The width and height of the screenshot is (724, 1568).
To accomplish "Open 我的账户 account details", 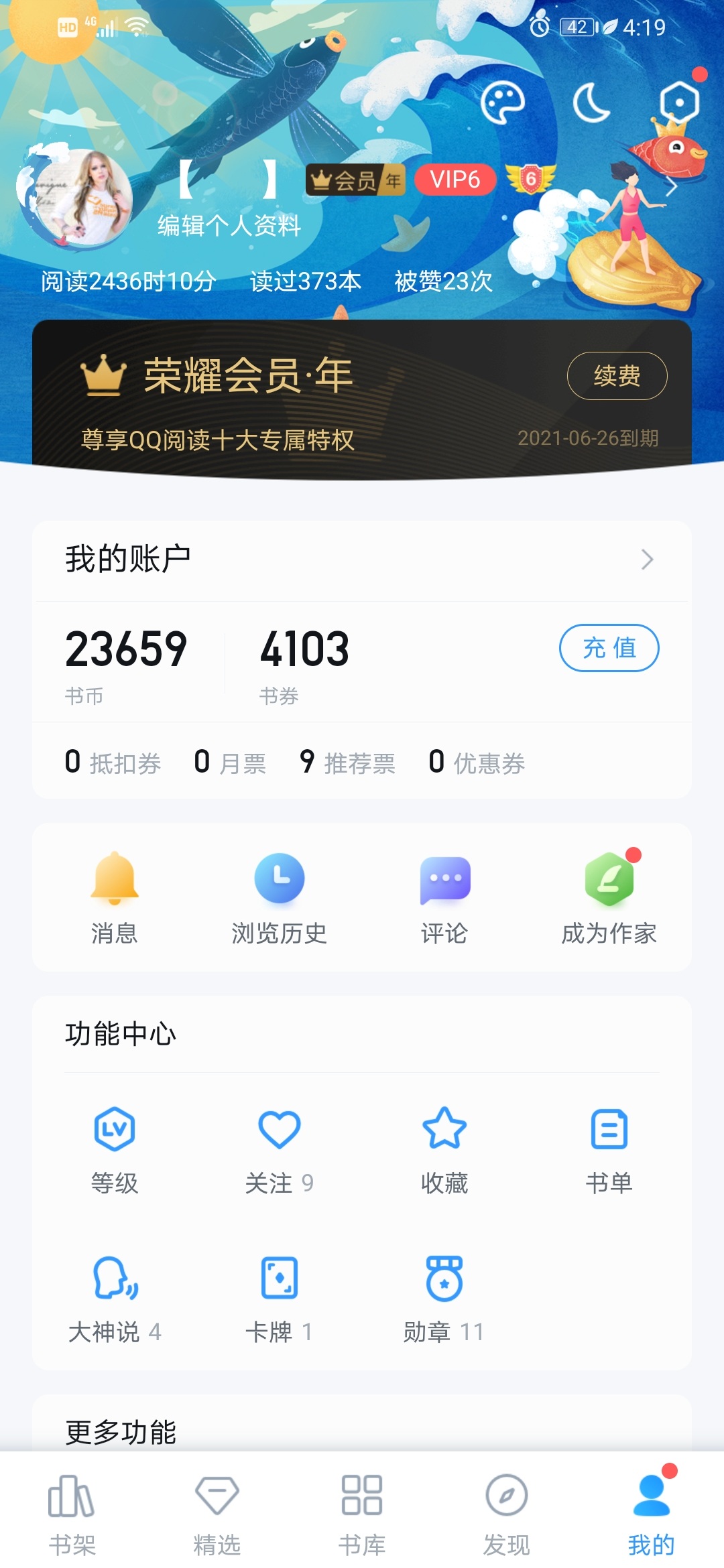I will tap(362, 560).
